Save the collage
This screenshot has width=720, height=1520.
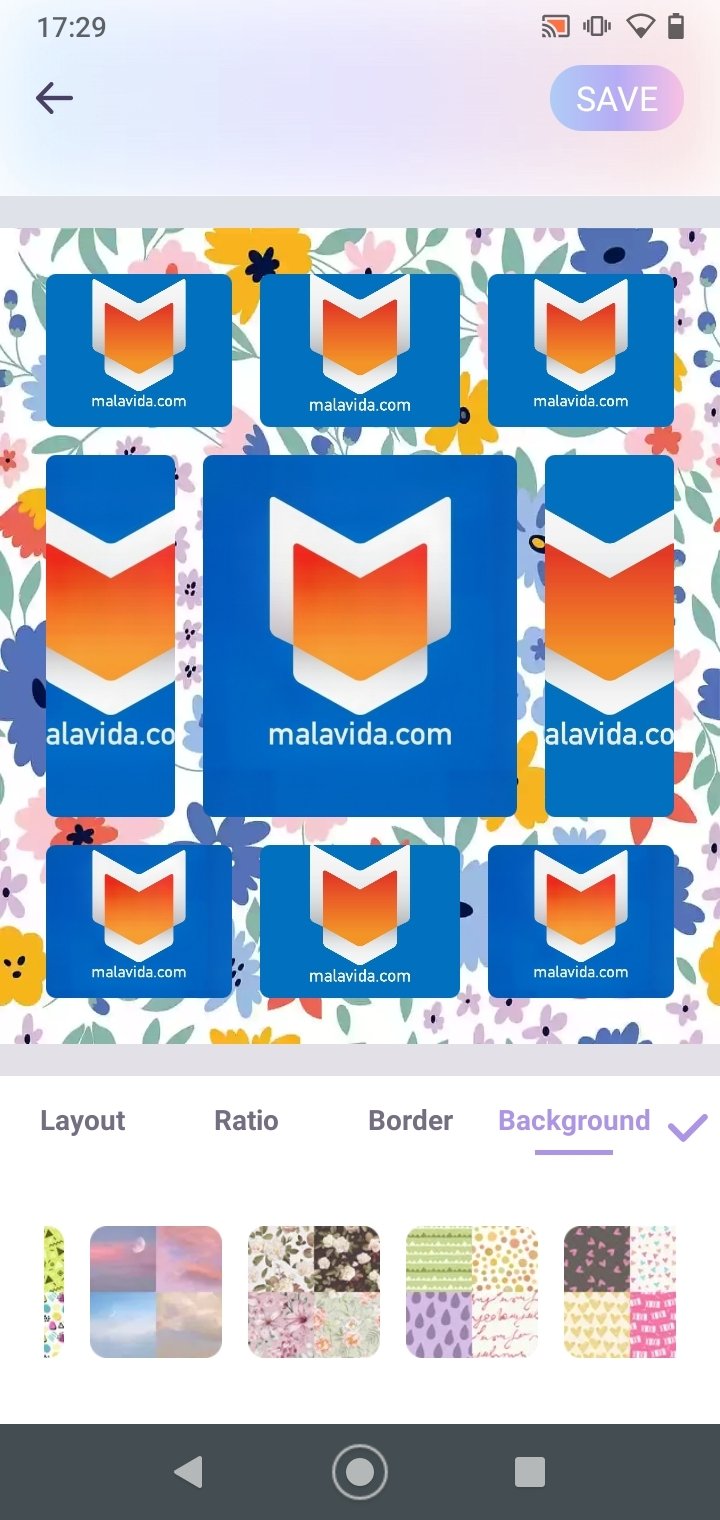click(617, 99)
